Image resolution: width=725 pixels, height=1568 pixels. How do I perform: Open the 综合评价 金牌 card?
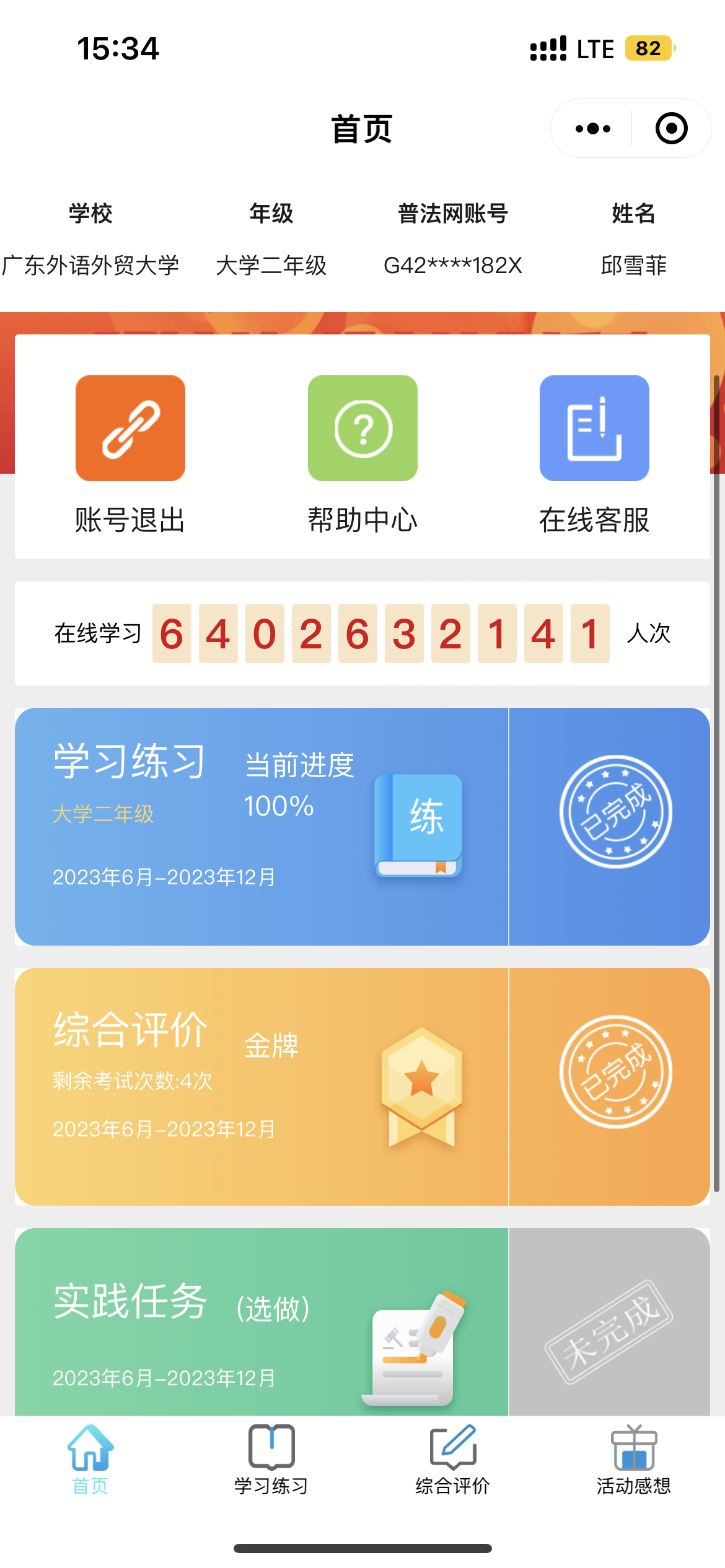coord(362,1086)
